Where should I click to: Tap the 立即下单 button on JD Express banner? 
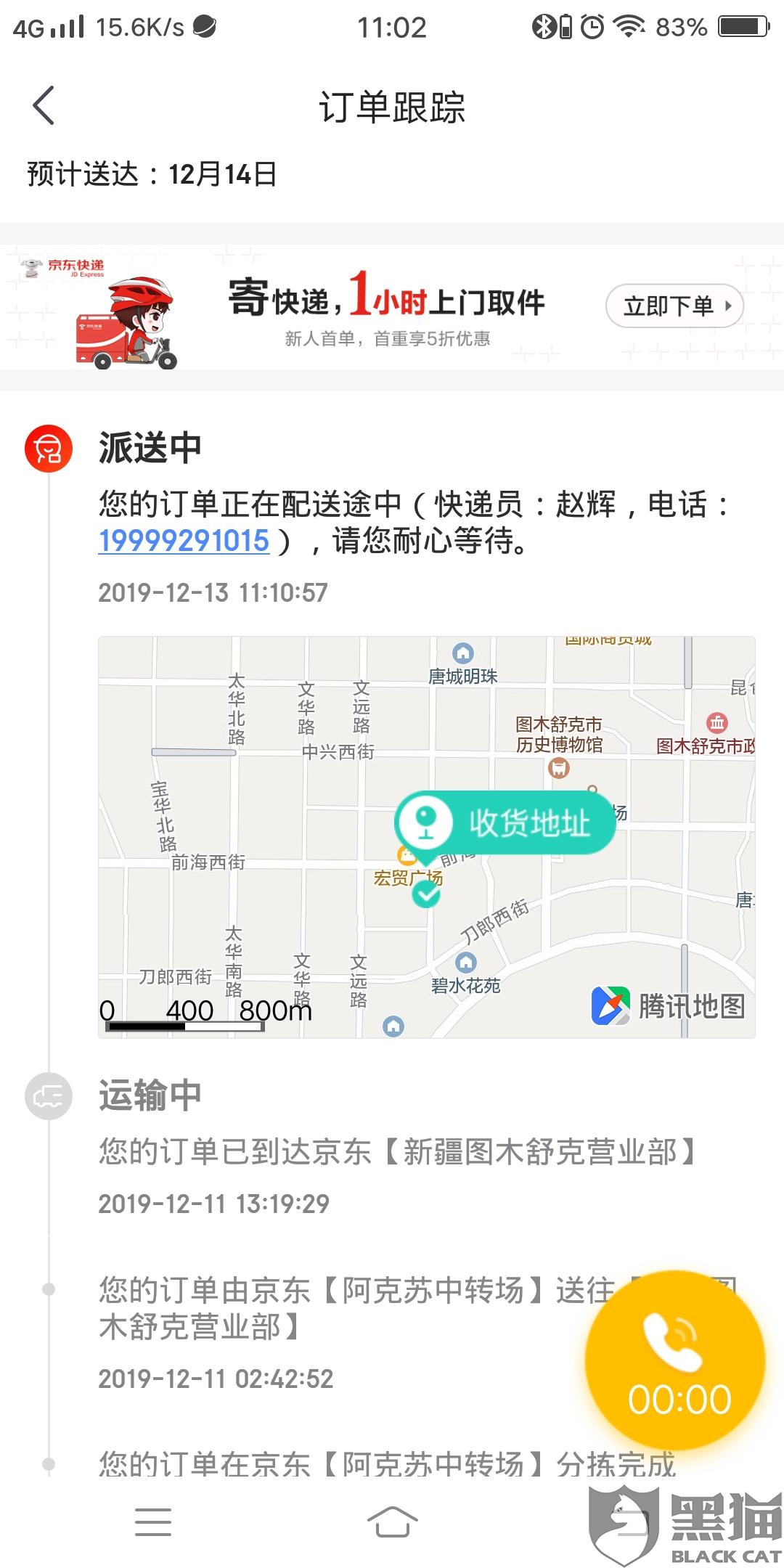(x=674, y=306)
